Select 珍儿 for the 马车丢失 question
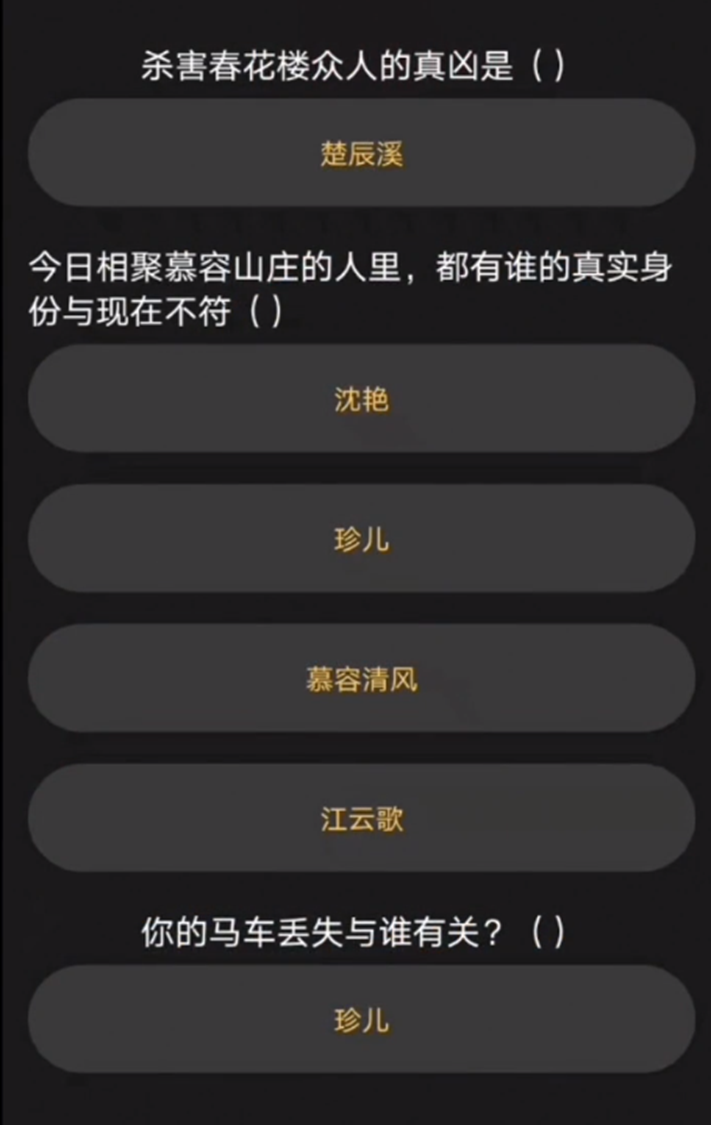Screen dimensions: 711x1125 [x=361, y=1020]
